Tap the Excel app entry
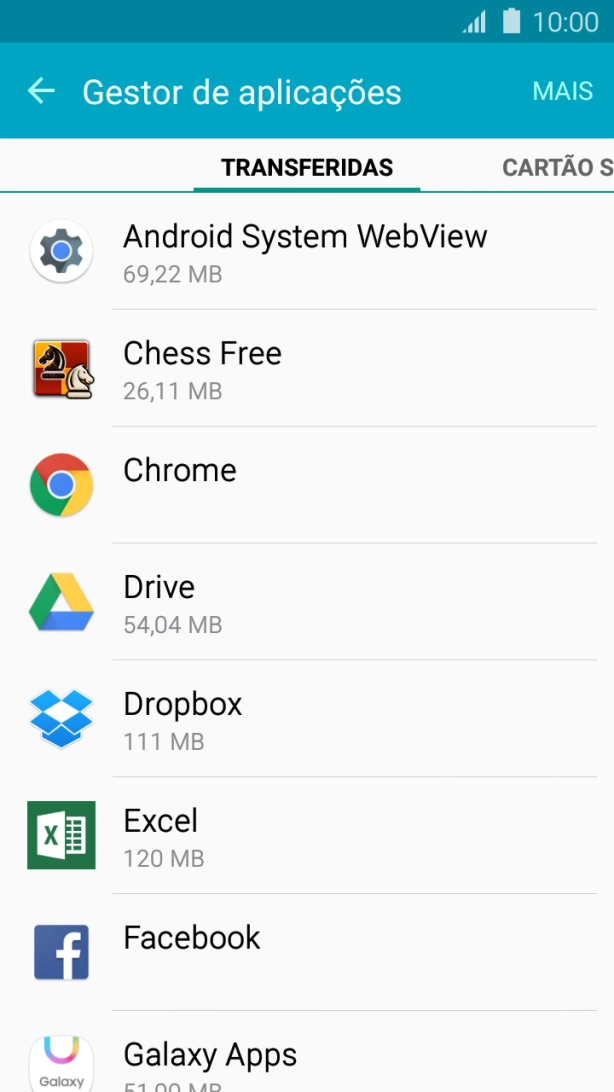614x1092 pixels. [305, 836]
